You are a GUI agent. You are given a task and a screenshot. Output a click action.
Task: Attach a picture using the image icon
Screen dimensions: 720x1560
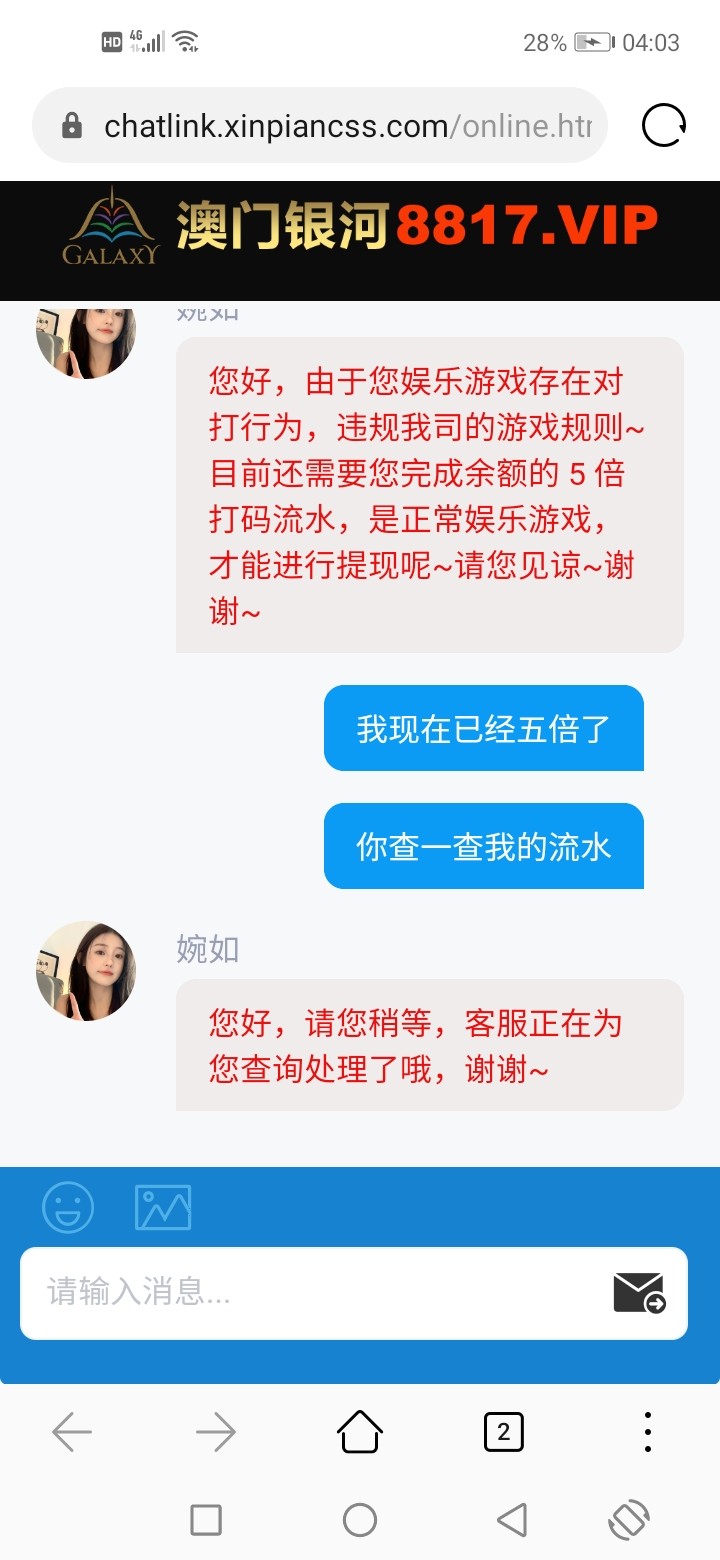tap(163, 1207)
